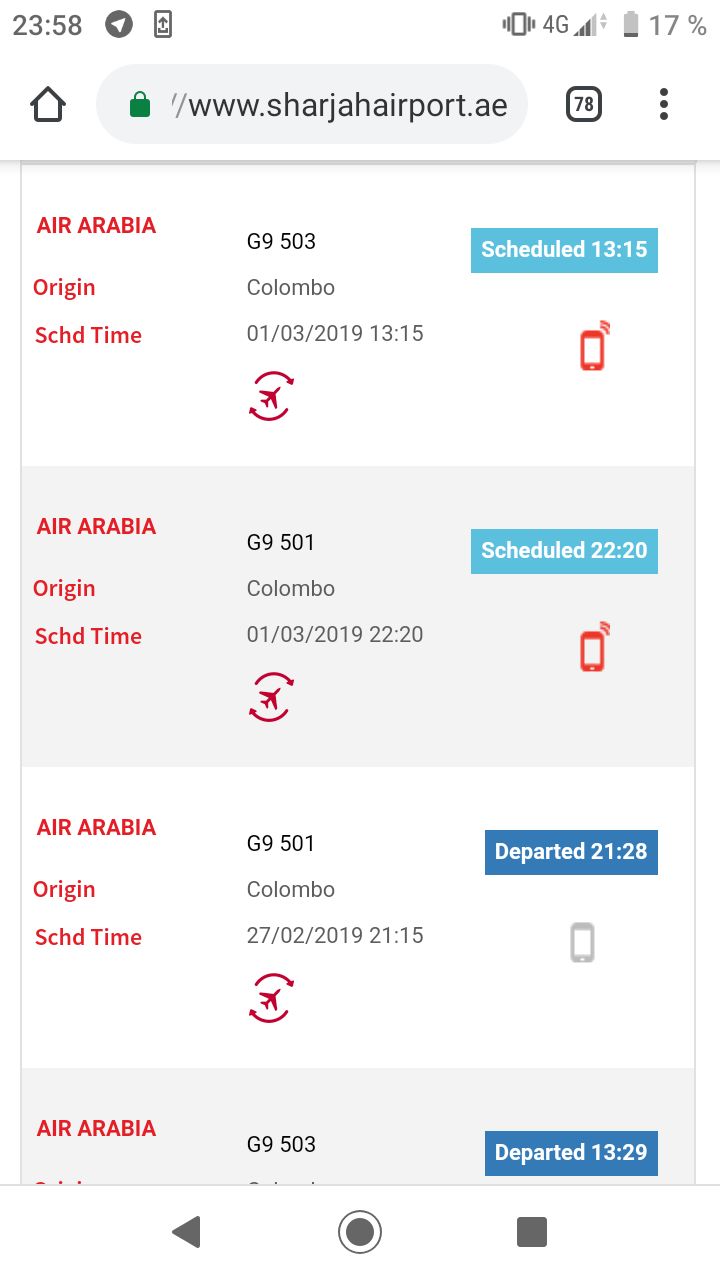Tap the mobile alert icon for Scheduled 22:20
This screenshot has height=1280, width=720.
tap(595, 647)
